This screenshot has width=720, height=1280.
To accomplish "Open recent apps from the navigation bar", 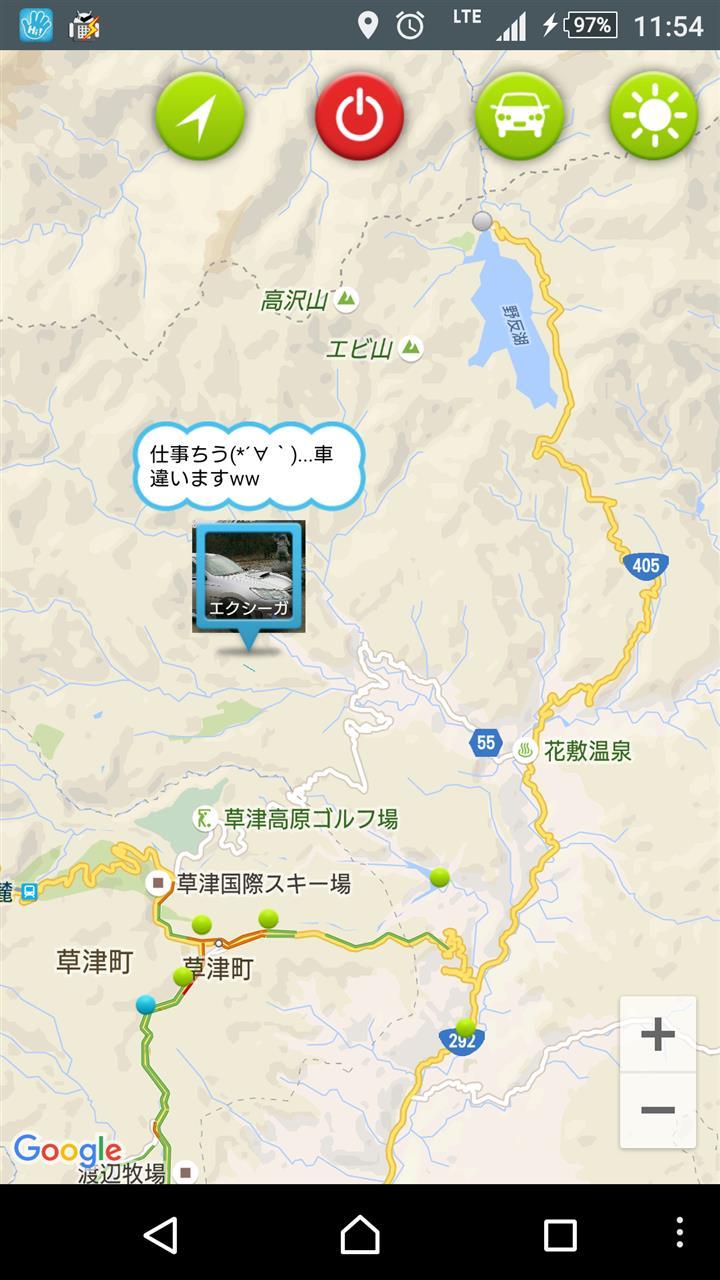I will pos(559,1235).
